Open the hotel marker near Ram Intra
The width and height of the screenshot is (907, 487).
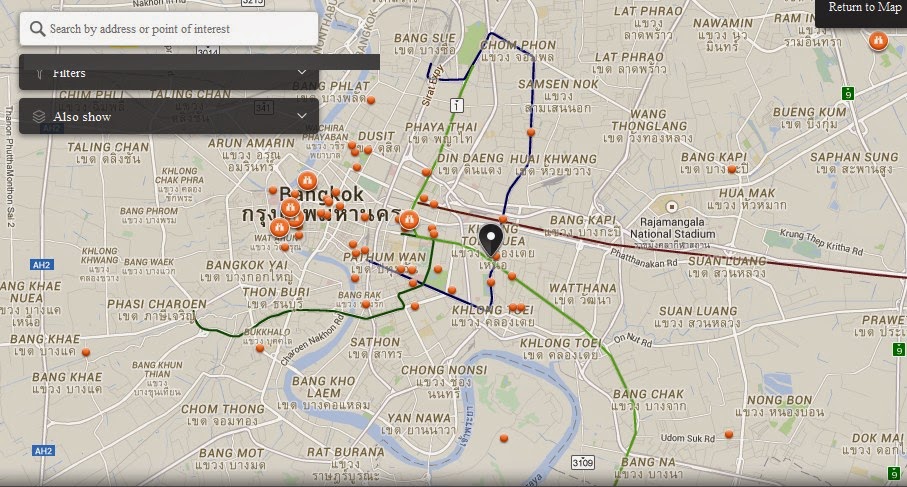pyautogui.click(x=878, y=40)
